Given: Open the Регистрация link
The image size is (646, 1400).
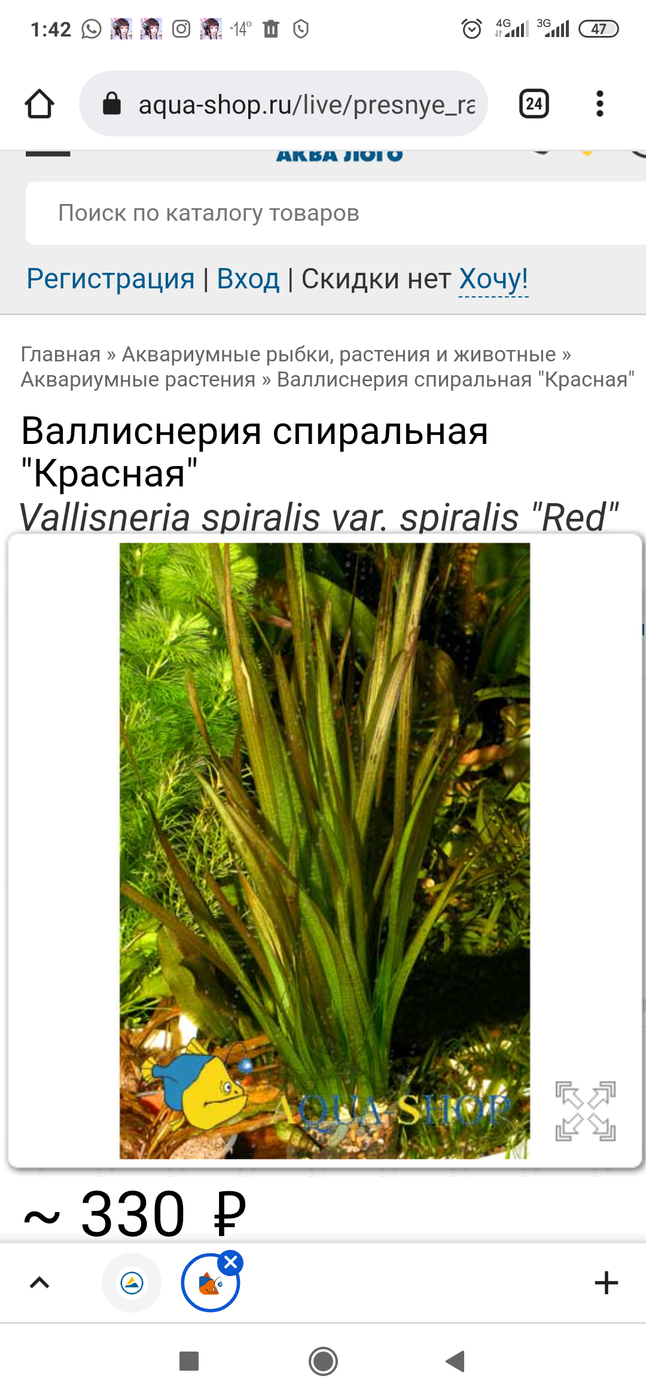Looking at the screenshot, I should click(110, 278).
